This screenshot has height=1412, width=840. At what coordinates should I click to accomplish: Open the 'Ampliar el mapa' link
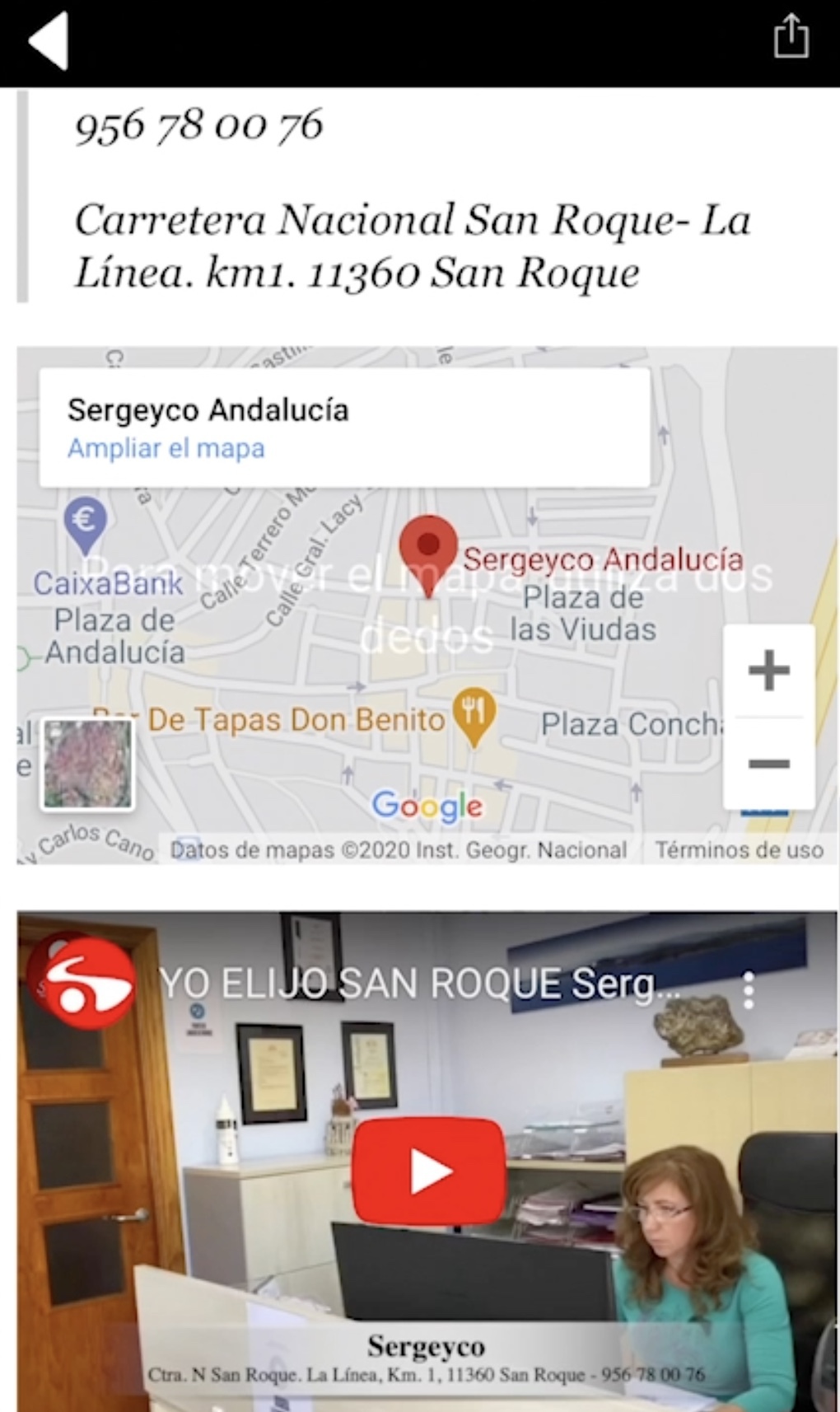pyautogui.click(x=166, y=448)
